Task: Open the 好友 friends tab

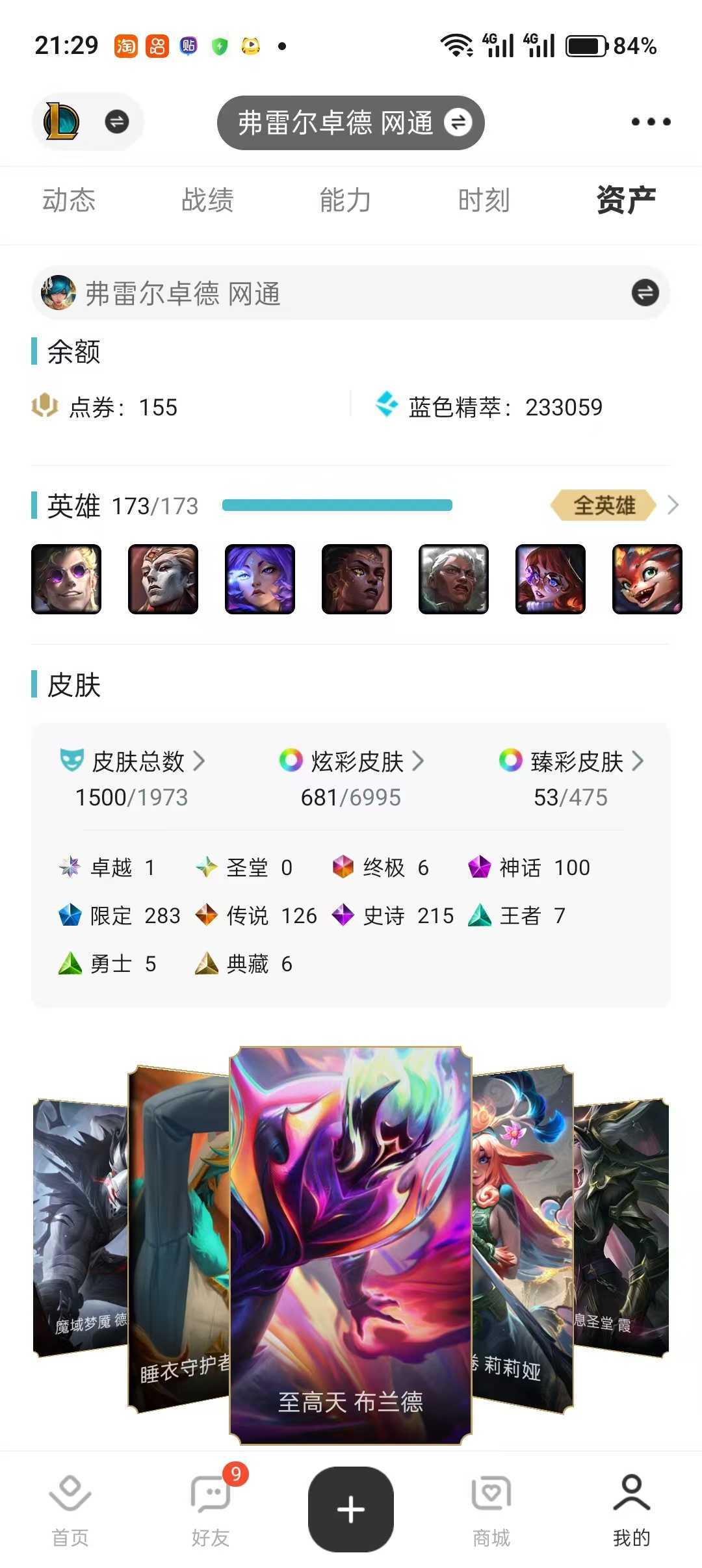Action: pyautogui.click(x=211, y=1511)
